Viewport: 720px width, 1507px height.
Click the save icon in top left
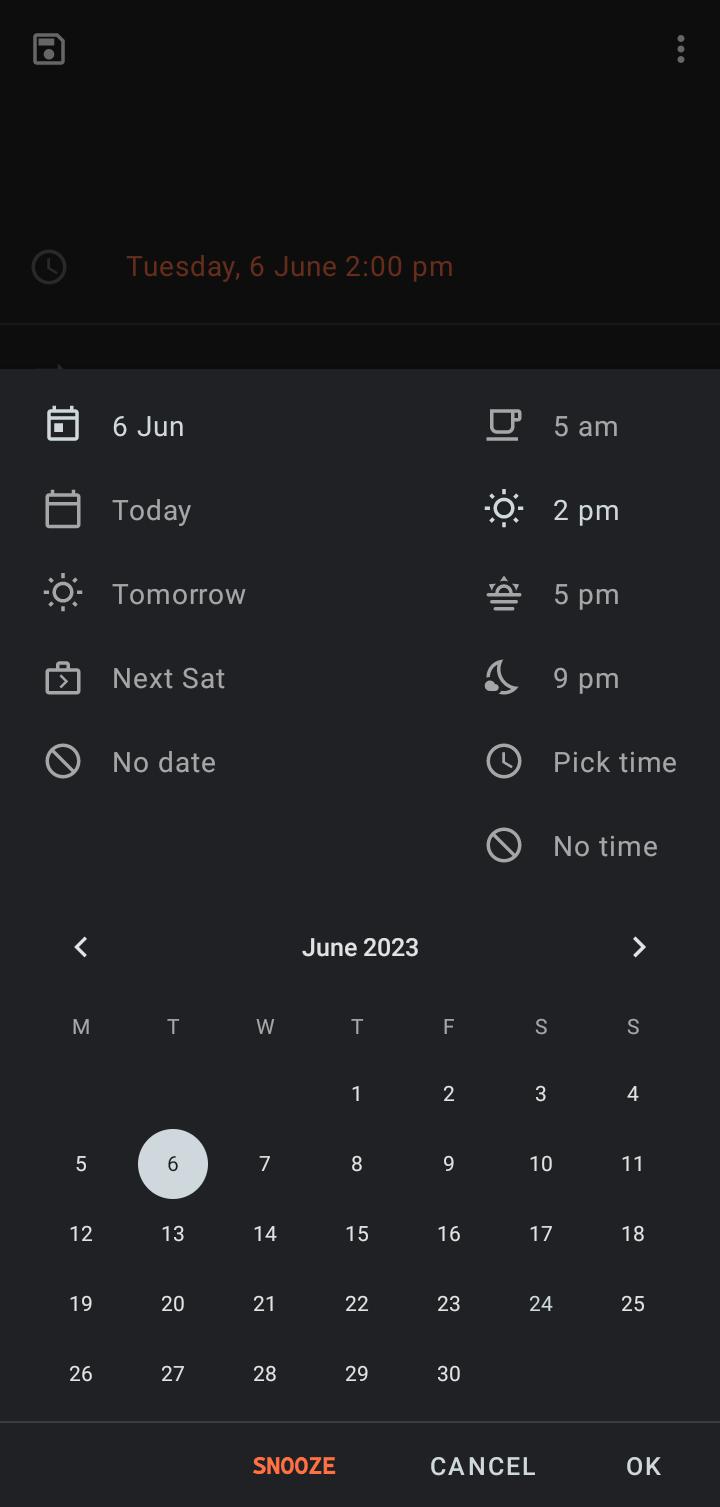(x=48, y=48)
